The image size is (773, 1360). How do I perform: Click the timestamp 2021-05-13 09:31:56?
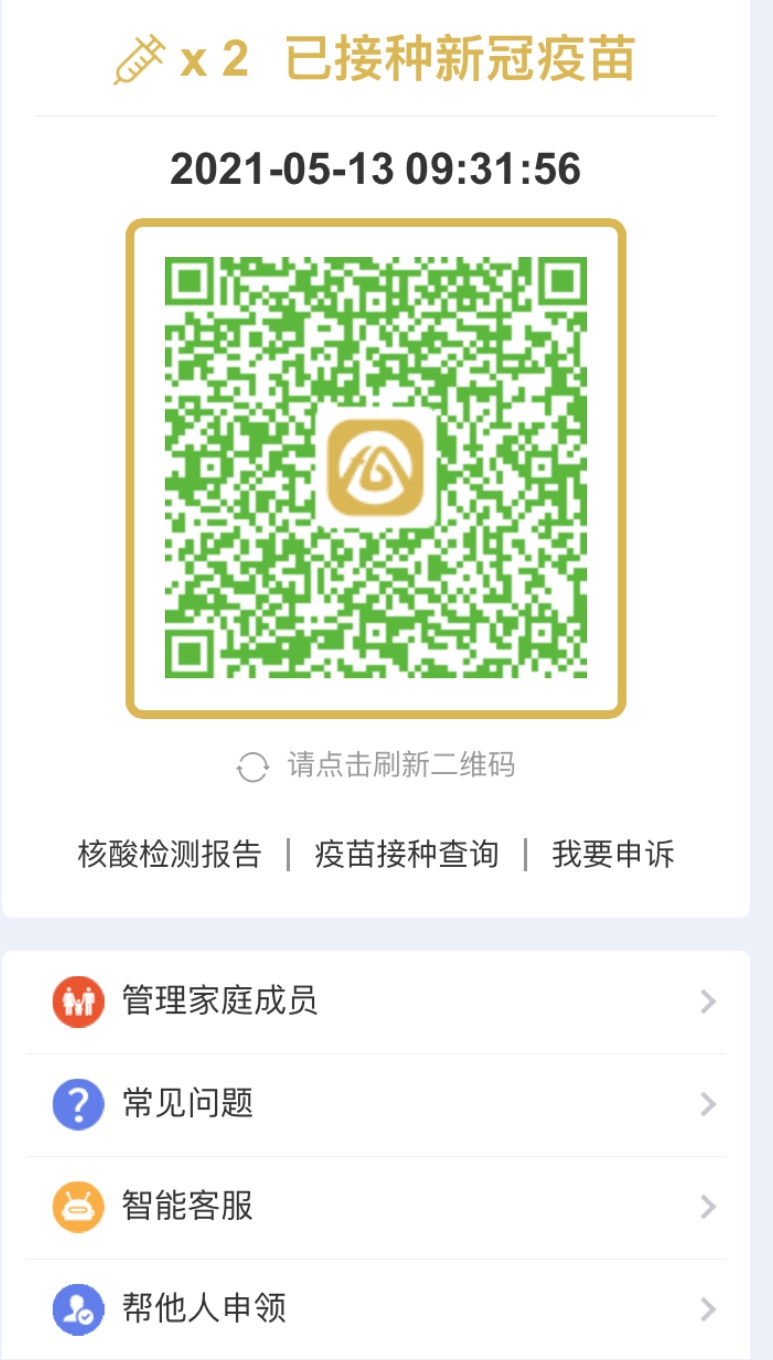click(376, 169)
